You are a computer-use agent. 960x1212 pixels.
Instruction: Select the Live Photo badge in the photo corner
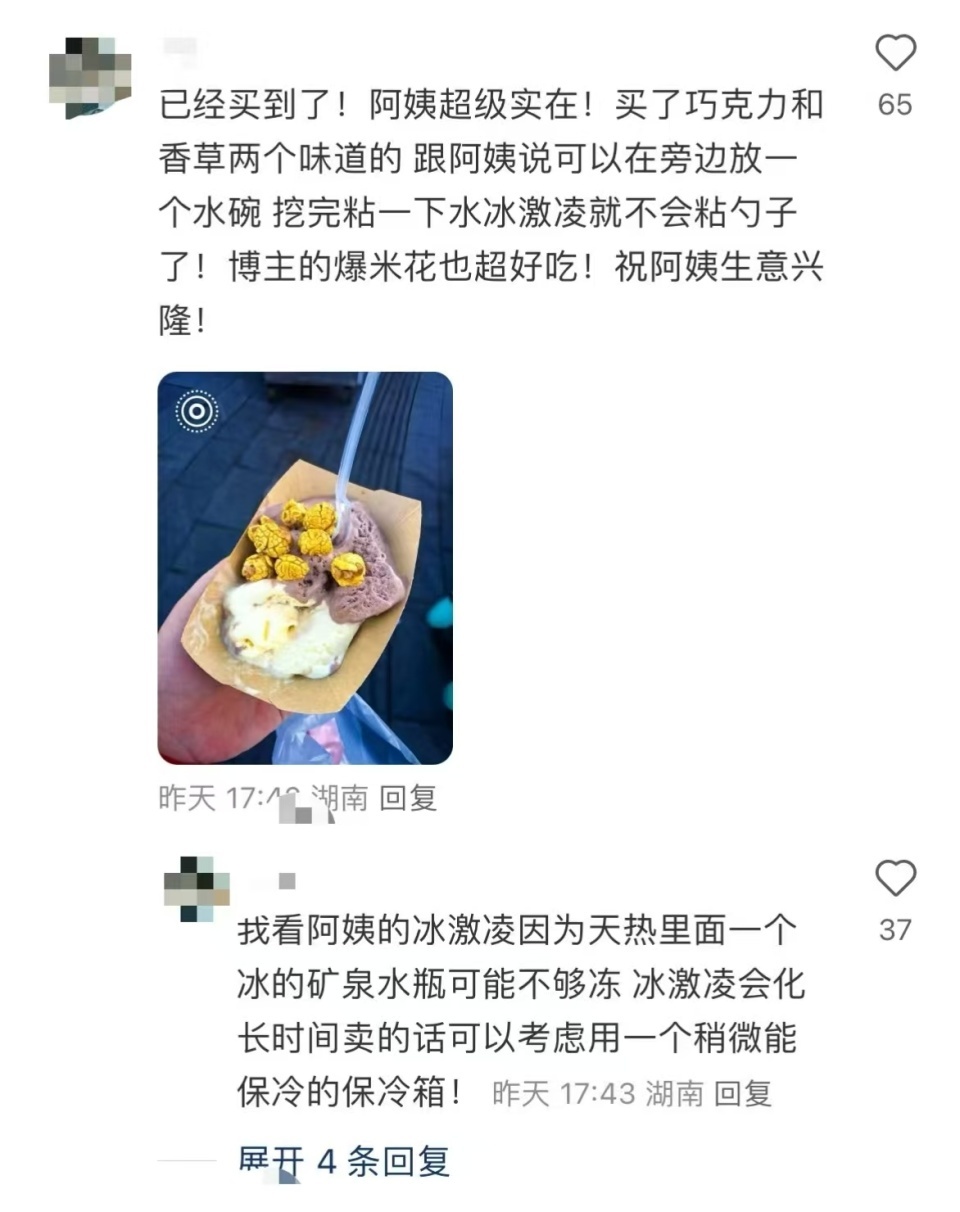pyautogui.click(x=196, y=411)
